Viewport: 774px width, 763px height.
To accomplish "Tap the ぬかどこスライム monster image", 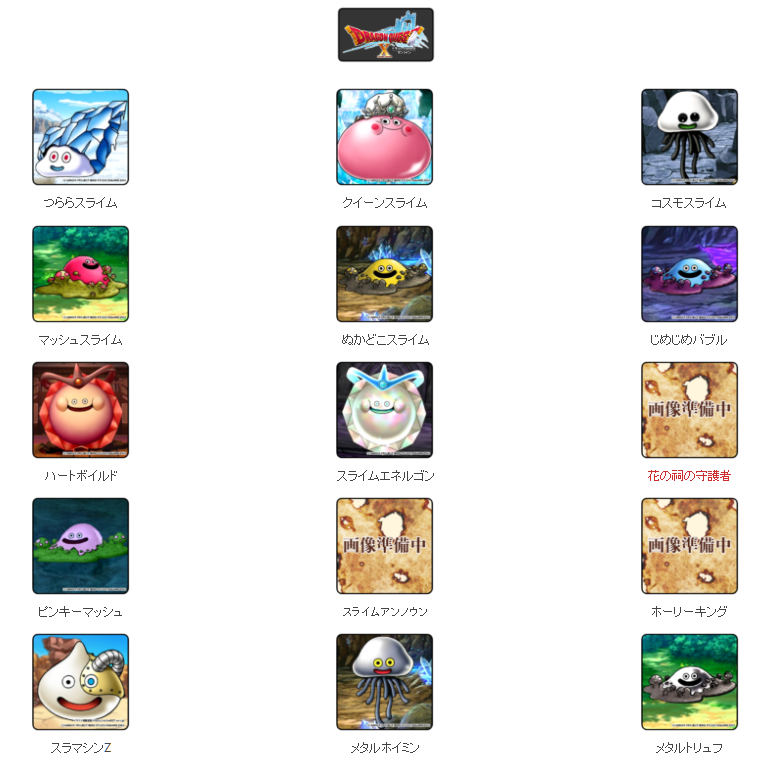I will [385, 274].
